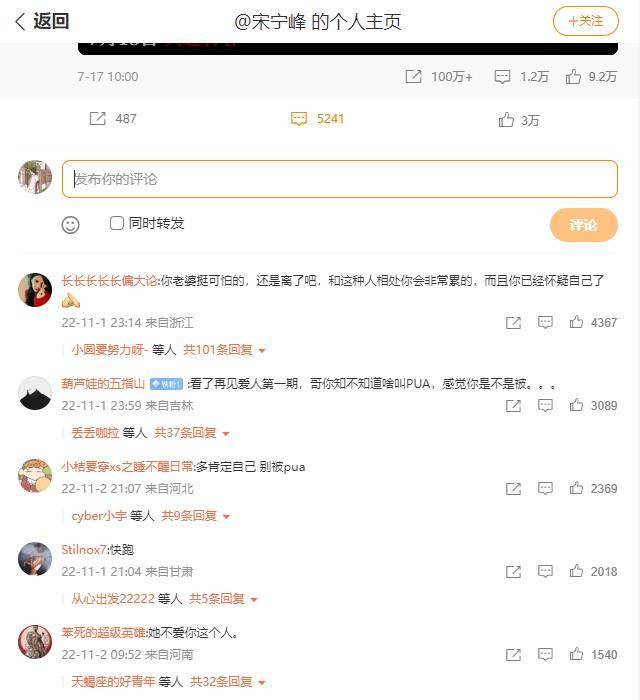The height and width of the screenshot is (700, 640).
Task: Go back with 返回 button
Action: tap(42, 21)
